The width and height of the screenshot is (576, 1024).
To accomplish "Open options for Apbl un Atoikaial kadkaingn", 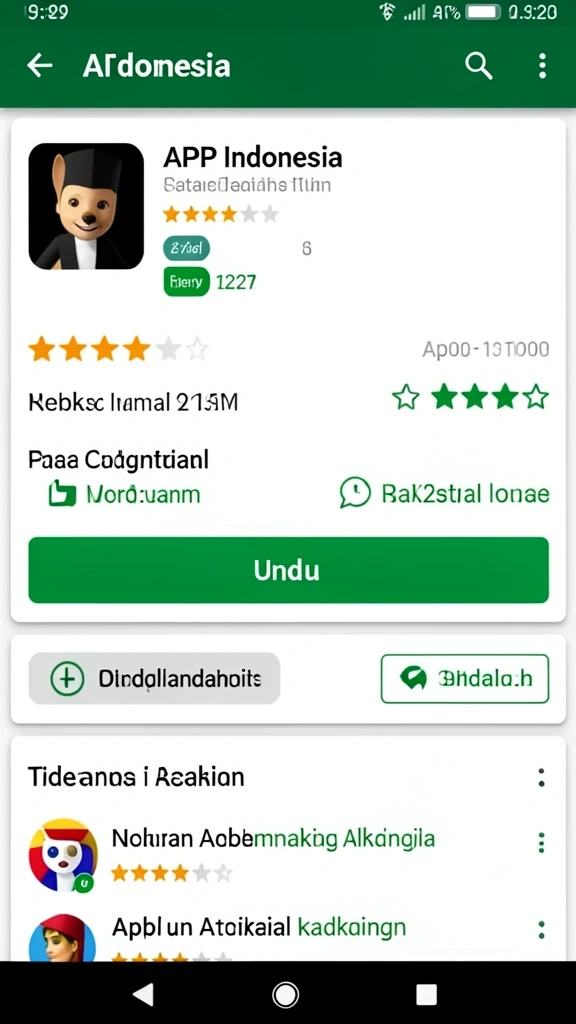I will click(x=541, y=930).
